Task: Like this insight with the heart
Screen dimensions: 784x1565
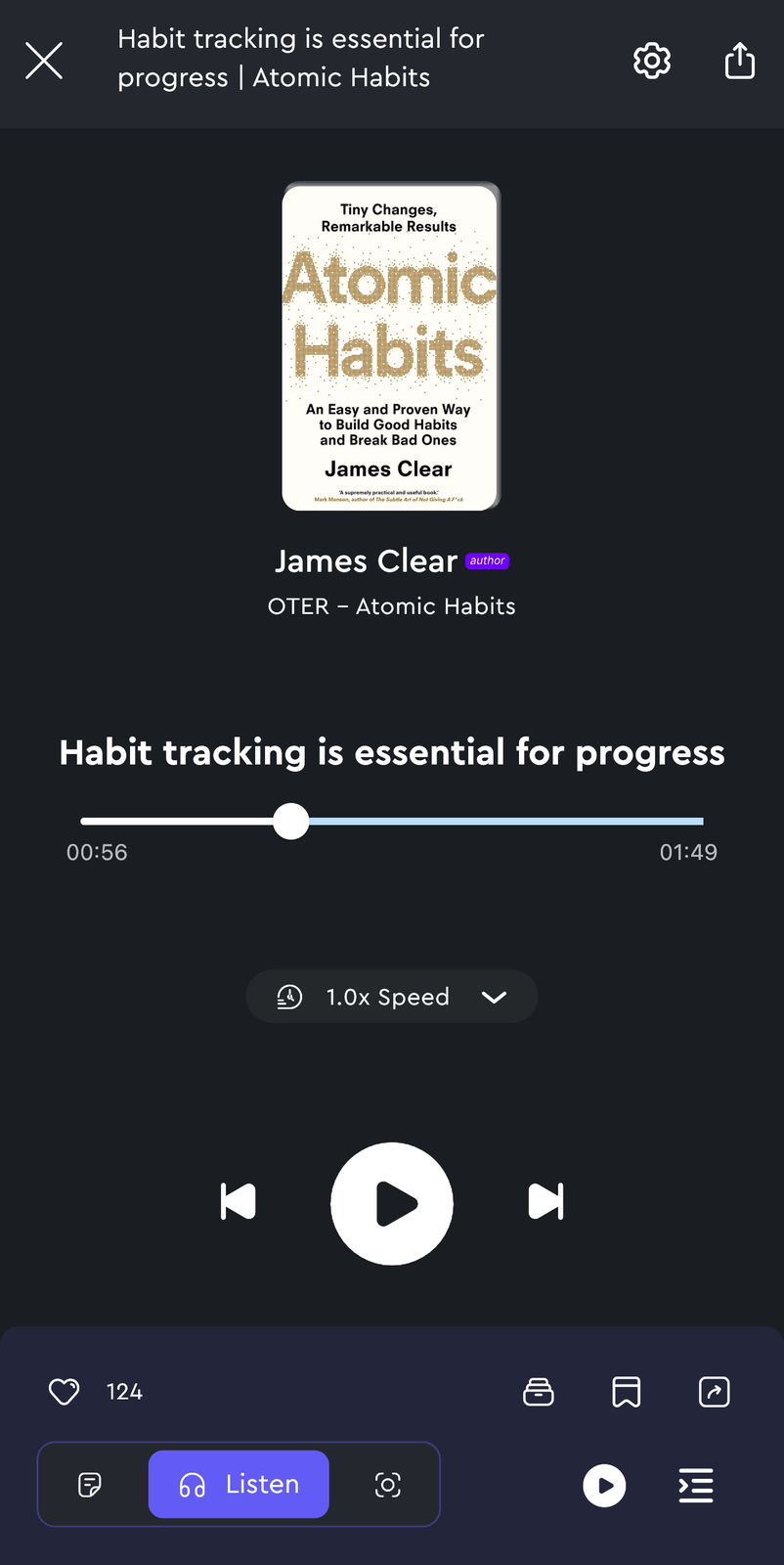Action: [x=65, y=1392]
